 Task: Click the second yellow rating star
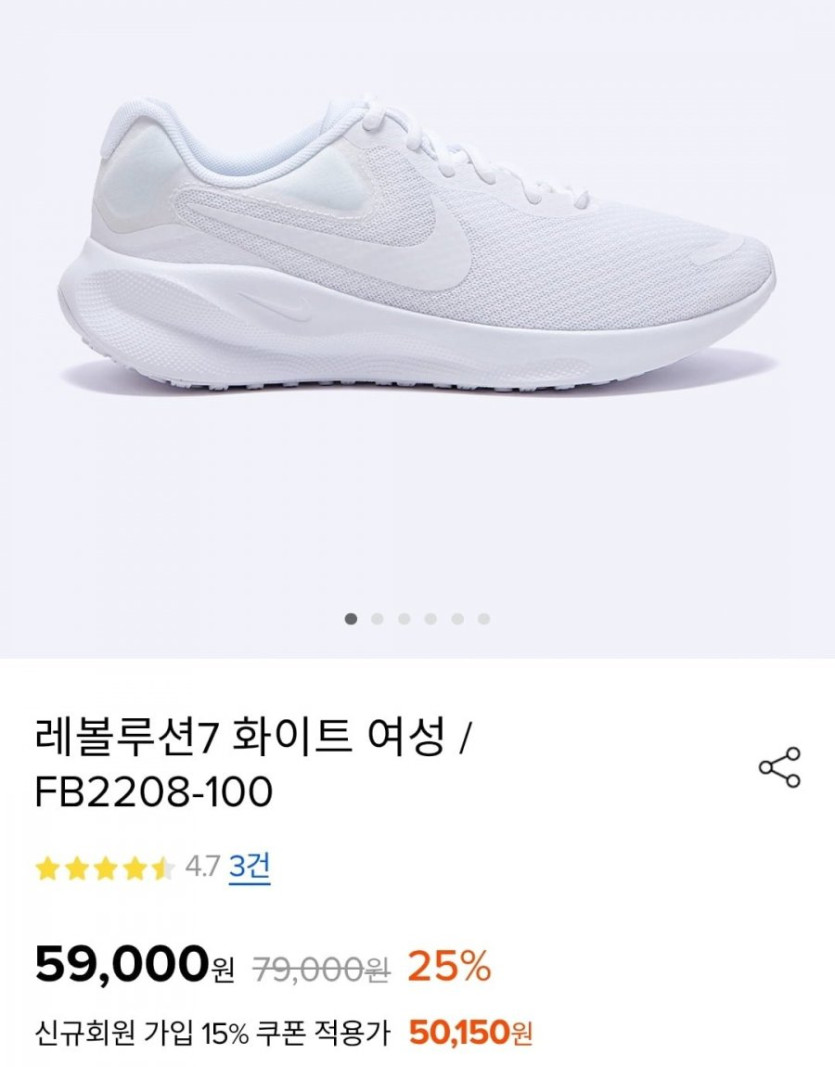pyautogui.click(x=79, y=868)
